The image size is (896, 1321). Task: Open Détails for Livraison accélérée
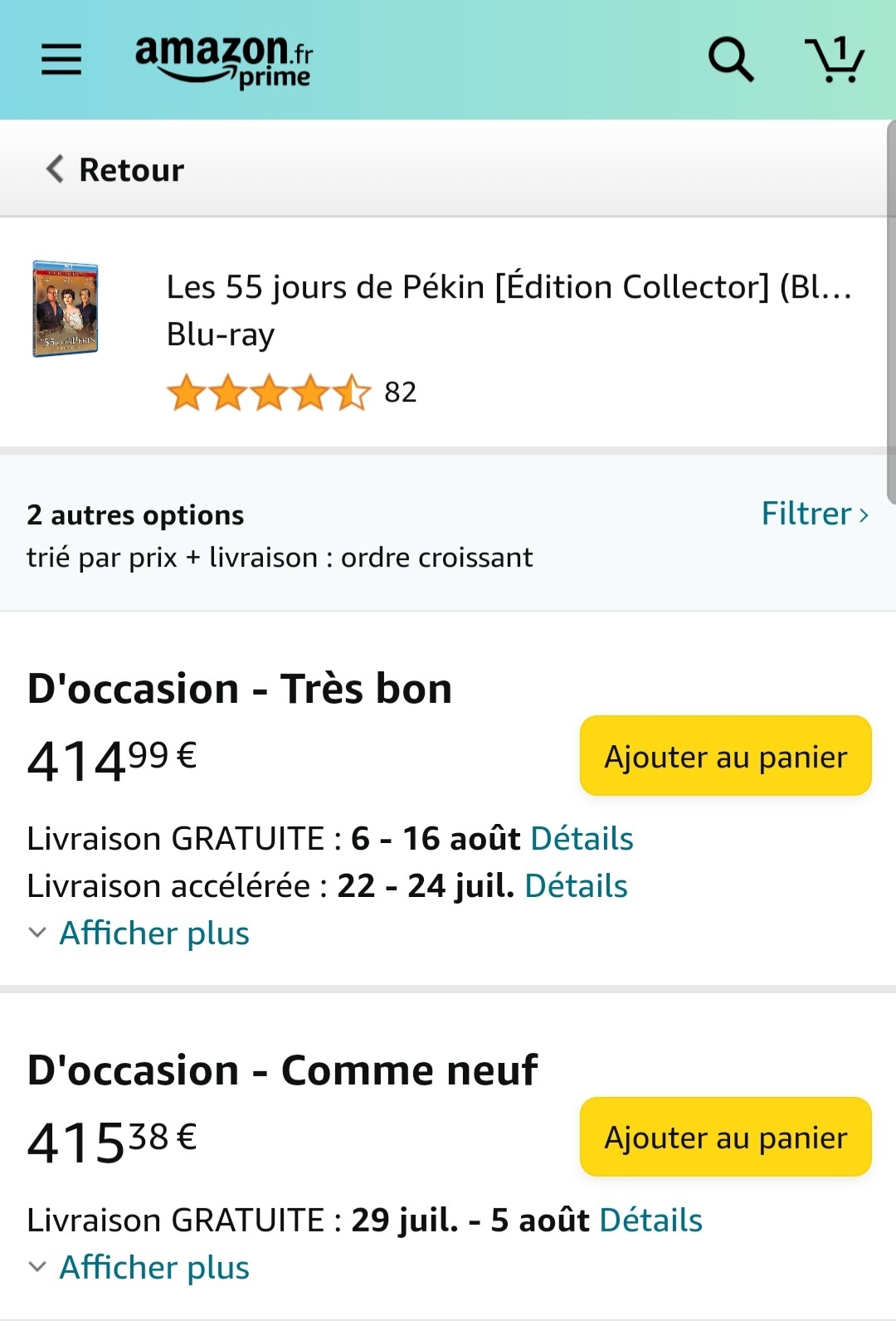[x=576, y=886]
